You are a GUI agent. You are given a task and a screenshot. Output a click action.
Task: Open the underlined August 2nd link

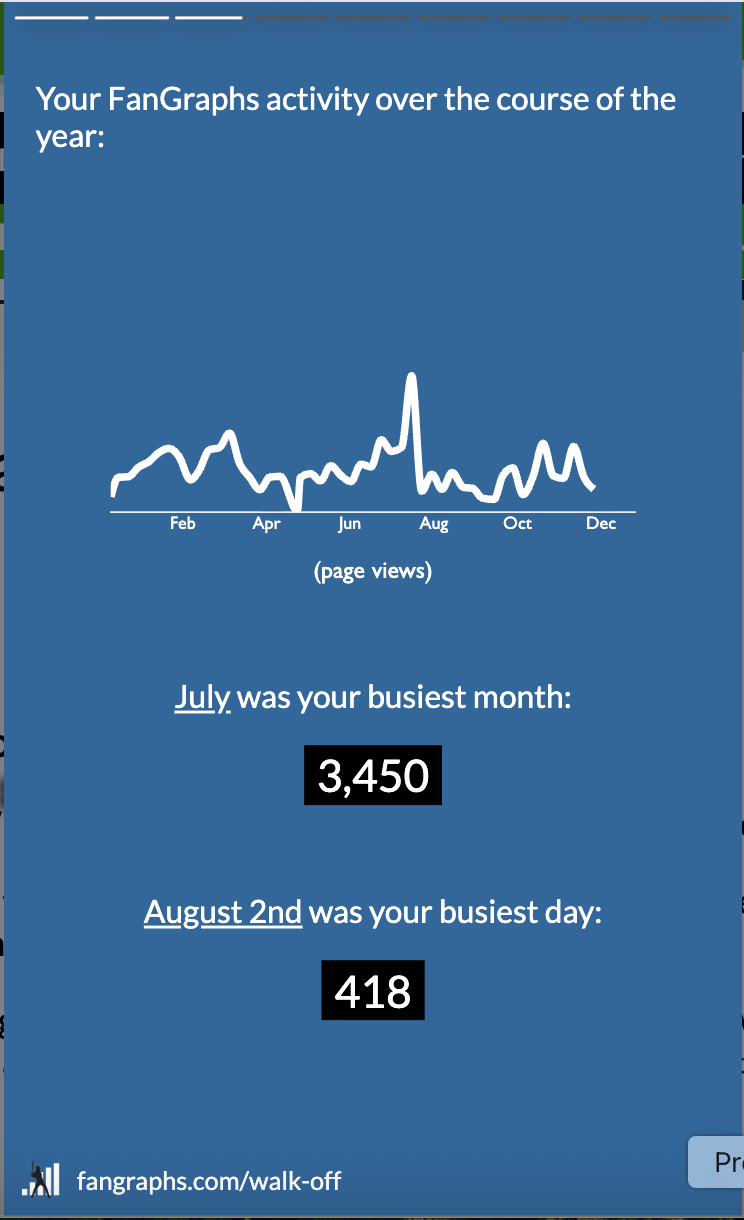click(223, 912)
